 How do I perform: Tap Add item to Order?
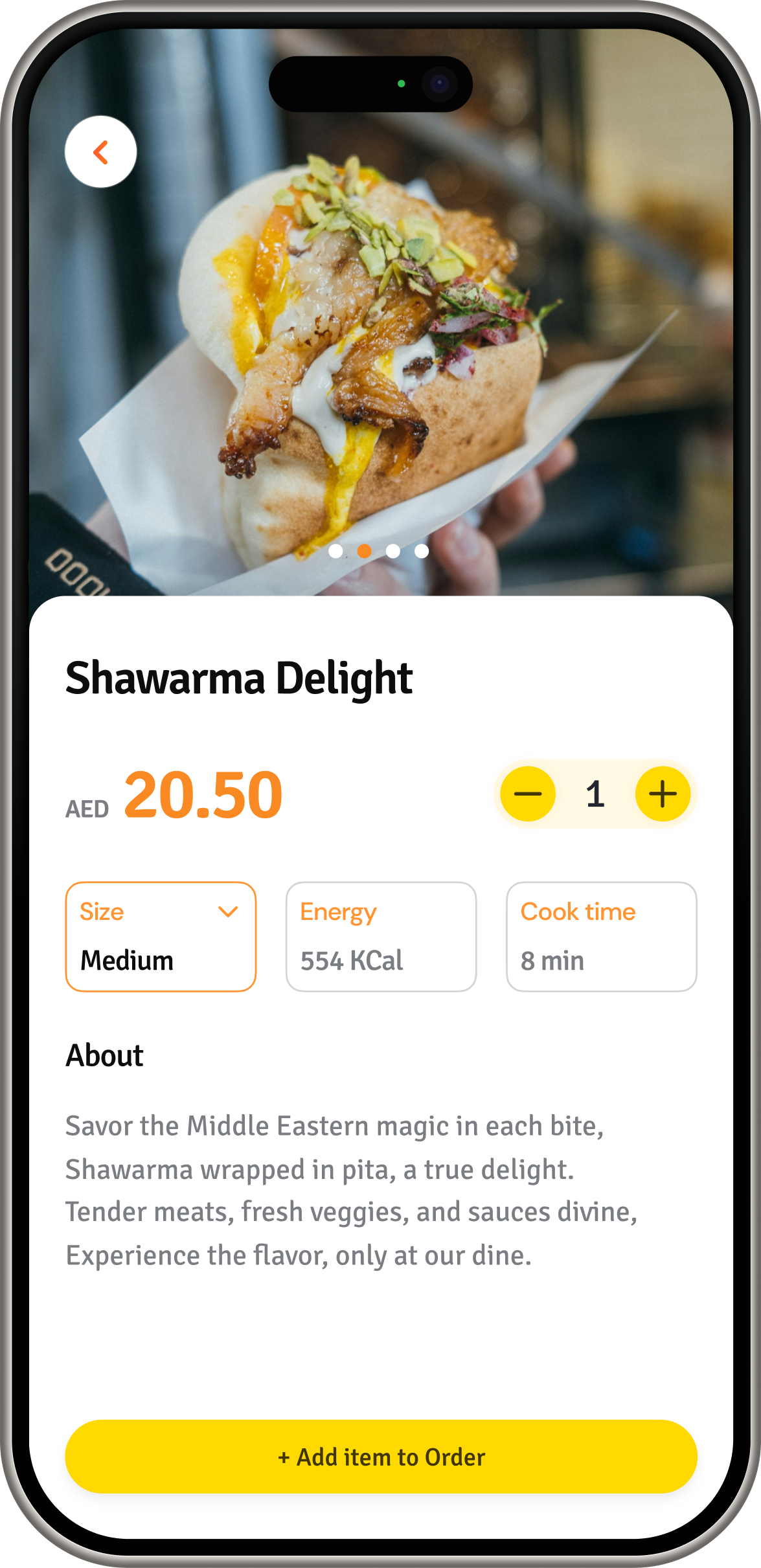[381, 1457]
